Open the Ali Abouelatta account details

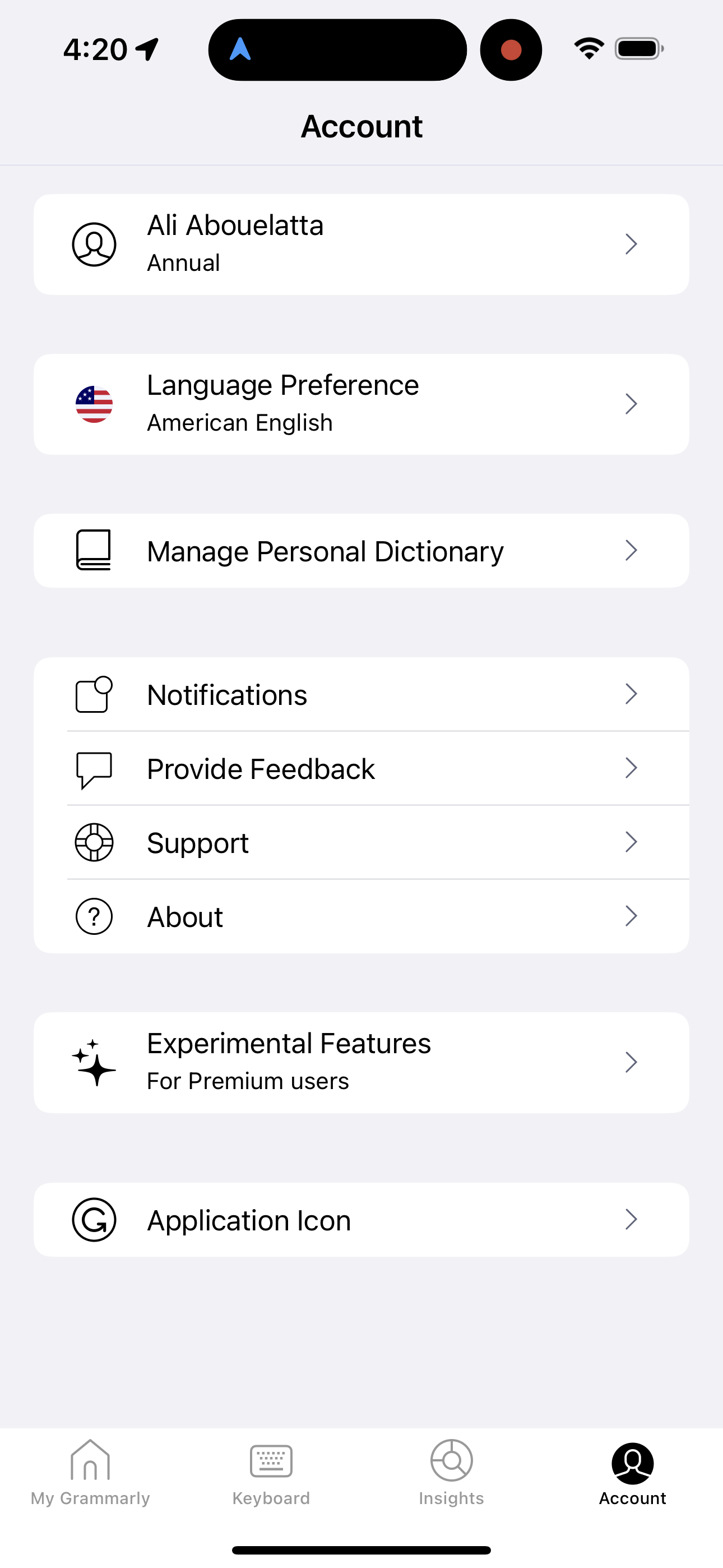click(x=361, y=243)
